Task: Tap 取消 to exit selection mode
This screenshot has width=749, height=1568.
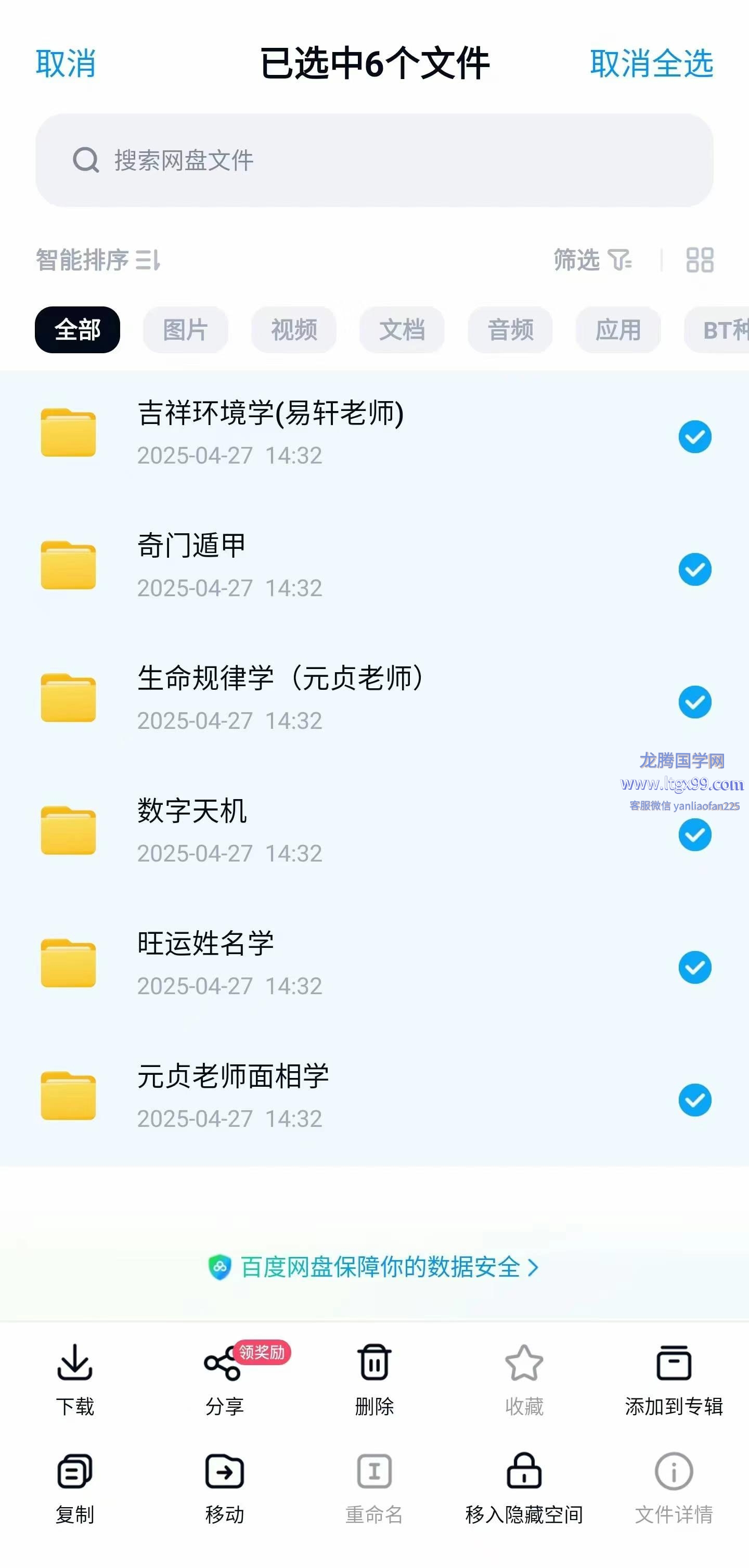Action: [x=66, y=63]
